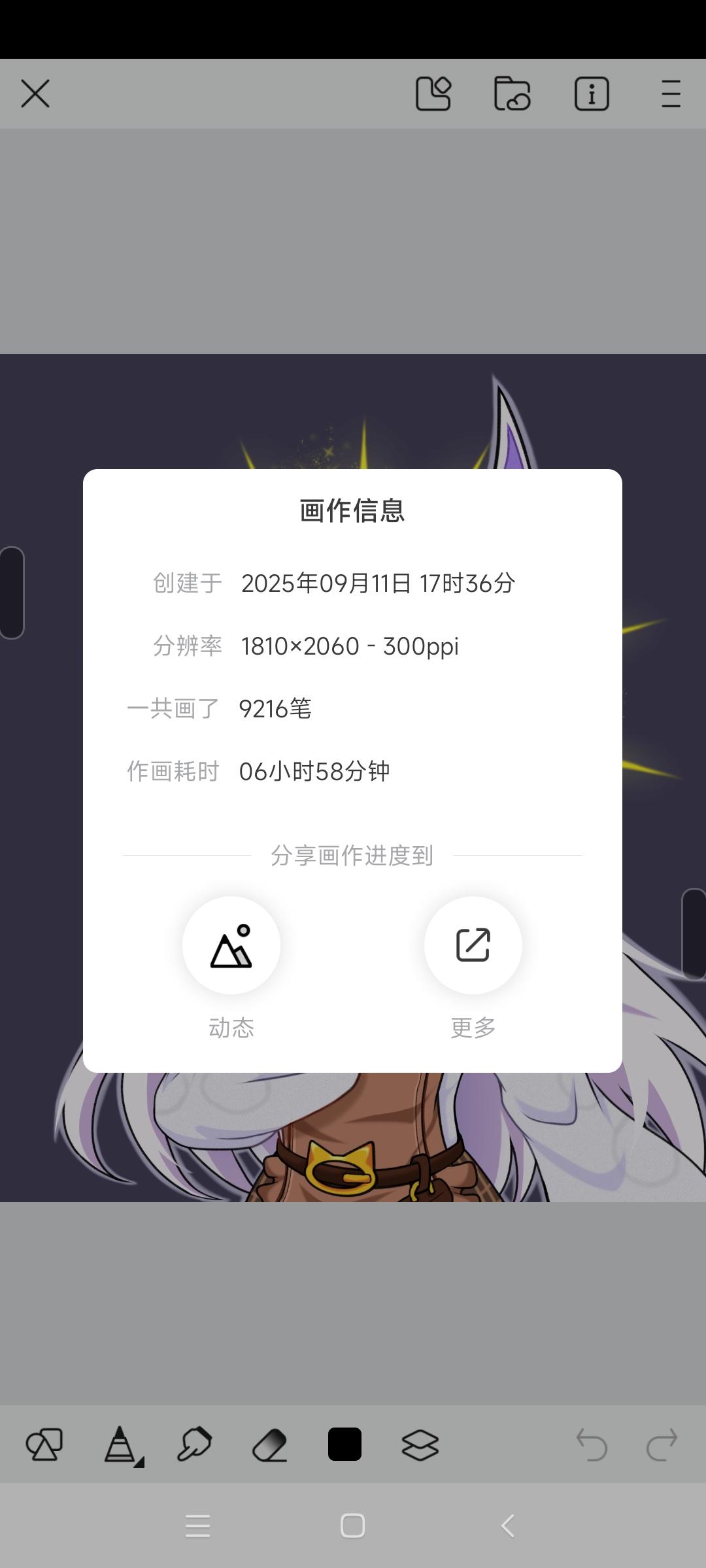Open the hamburger menu

(x=671, y=93)
